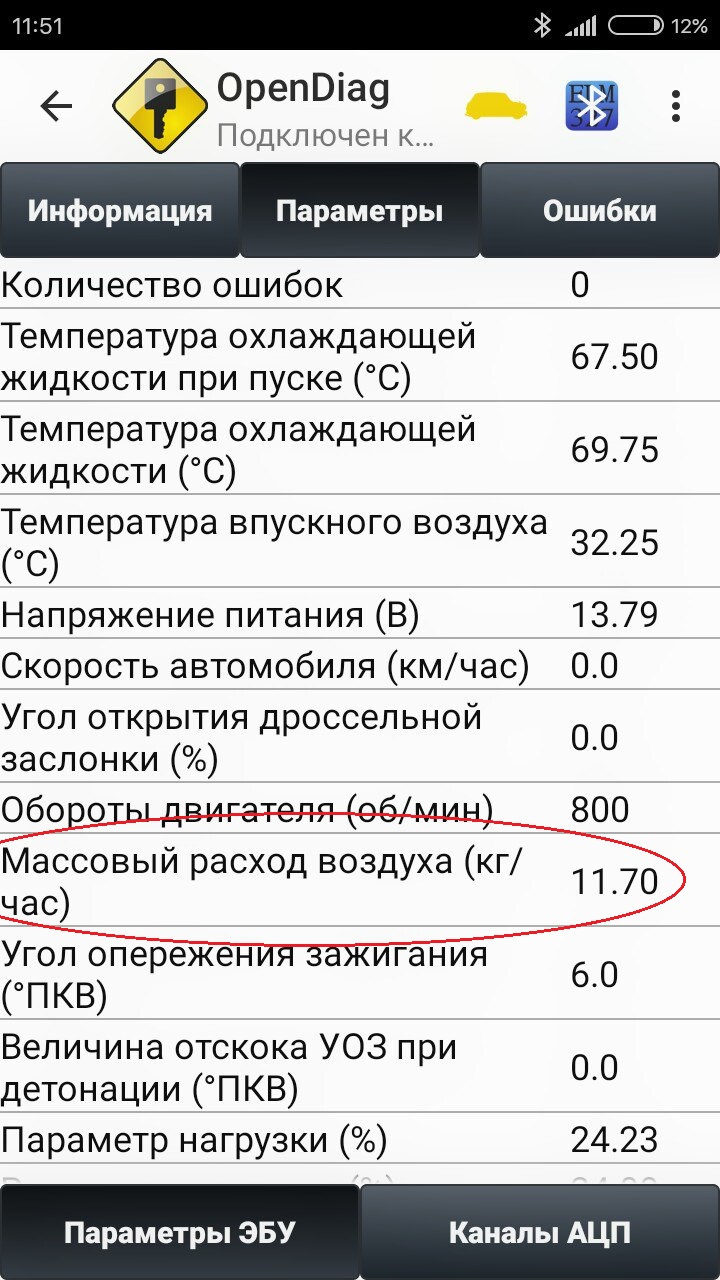Switch to Каналы АЦП
The height and width of the screenshot is (1280, 720).
pos(540,1233)
